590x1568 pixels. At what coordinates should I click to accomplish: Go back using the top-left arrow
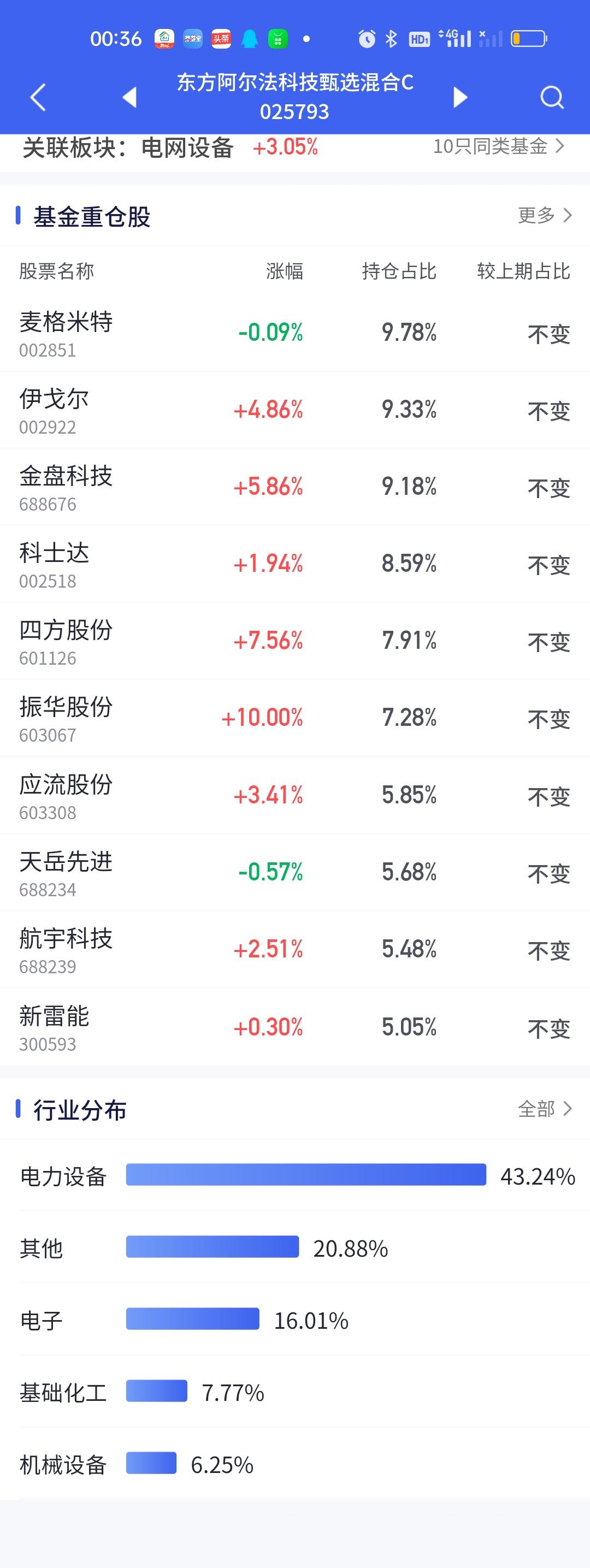[x=38, y=97]
